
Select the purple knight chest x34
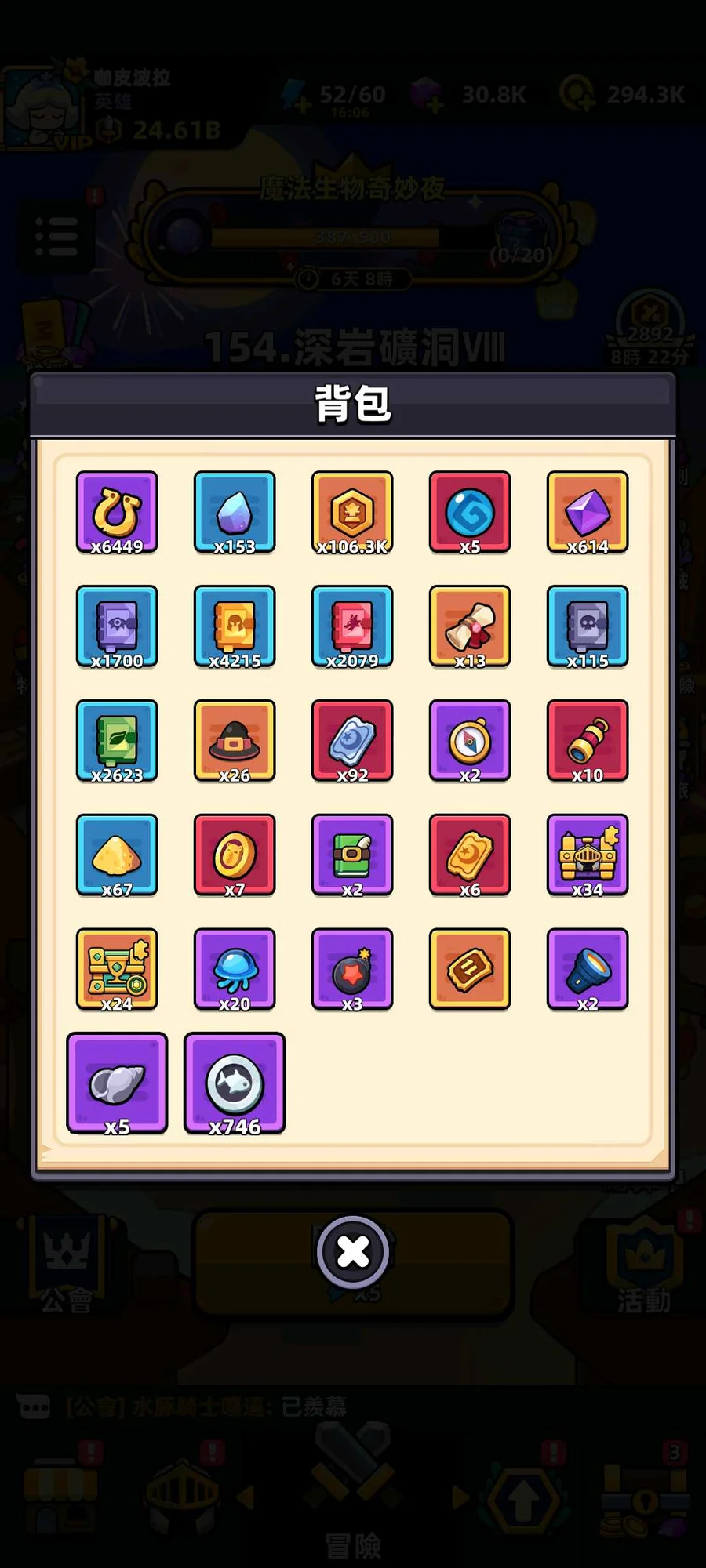(588, 855)
